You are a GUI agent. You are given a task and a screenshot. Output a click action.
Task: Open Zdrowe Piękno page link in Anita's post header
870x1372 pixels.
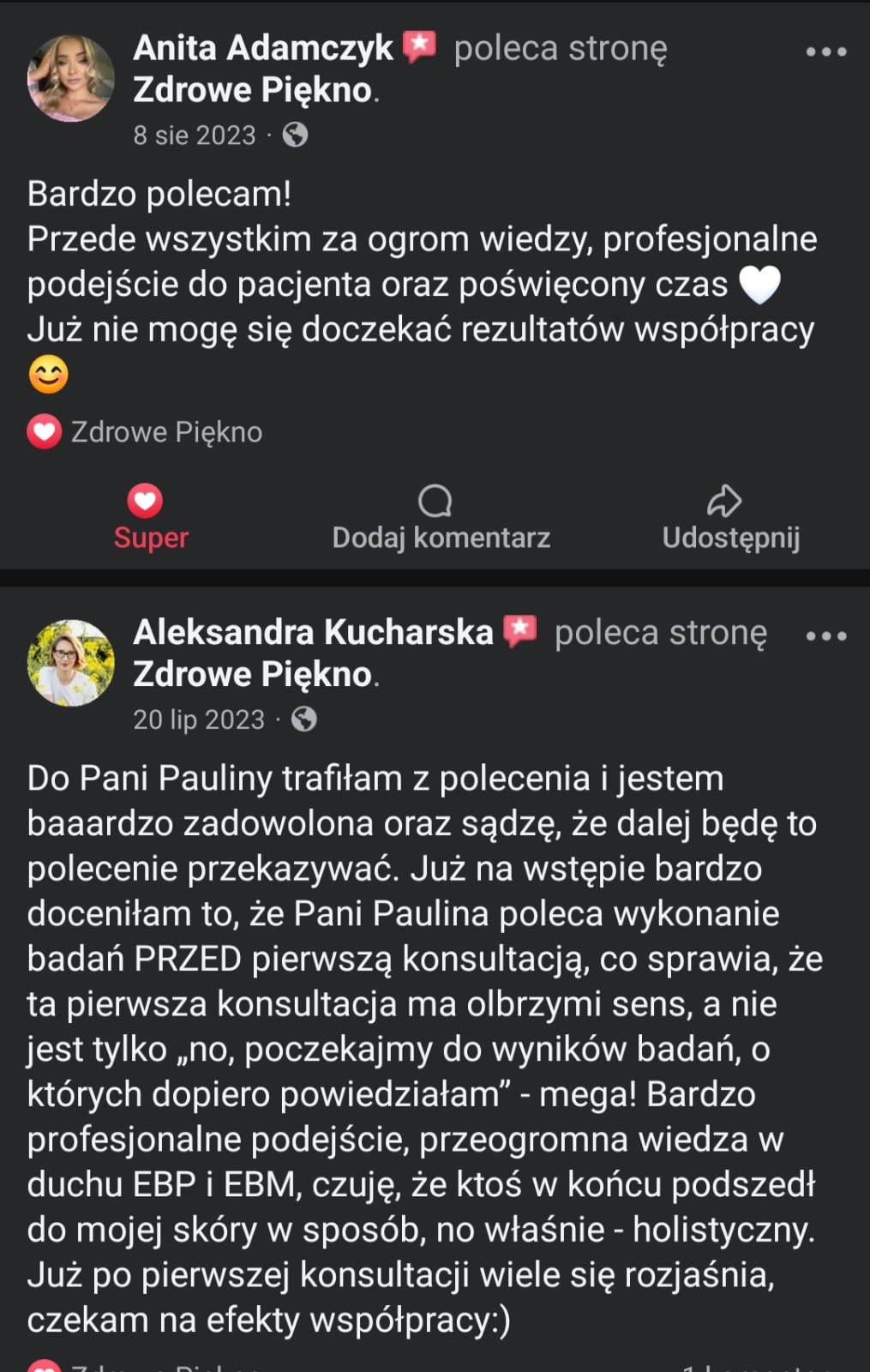point(252,90)
